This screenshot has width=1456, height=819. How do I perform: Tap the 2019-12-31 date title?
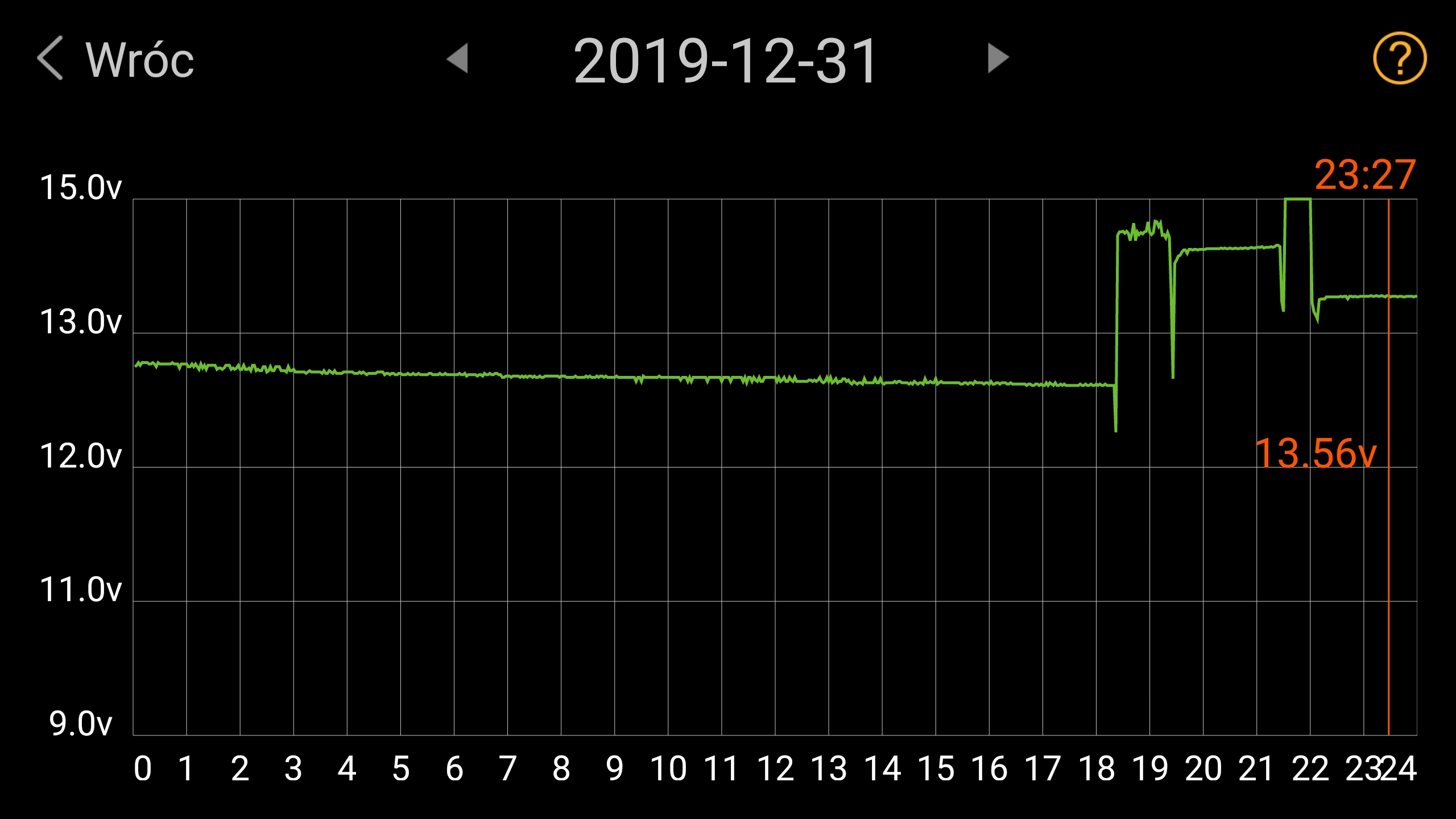[726, 60]
